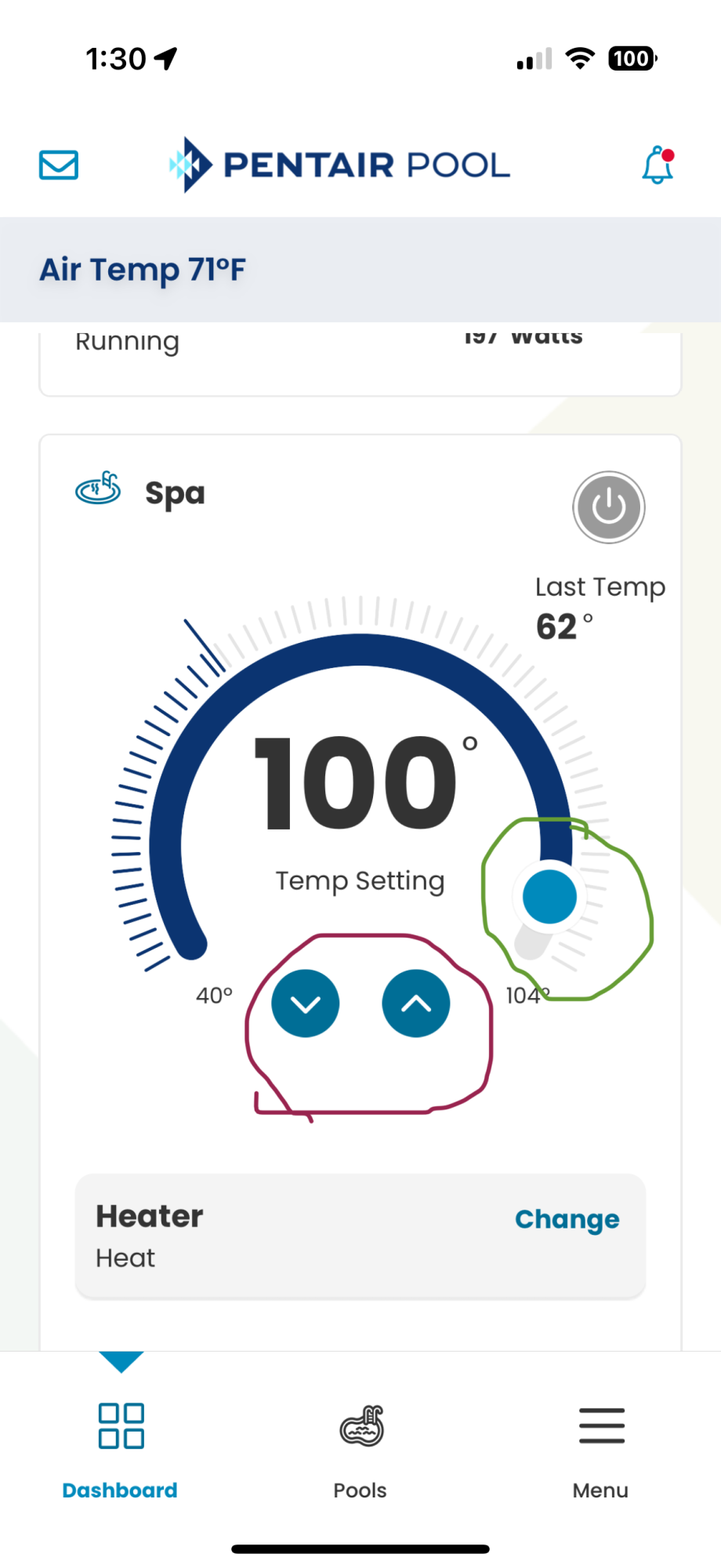Open the Menu tab
Screen dimensions: 721x1568
pyautogui.click(x=601, y=1446)
